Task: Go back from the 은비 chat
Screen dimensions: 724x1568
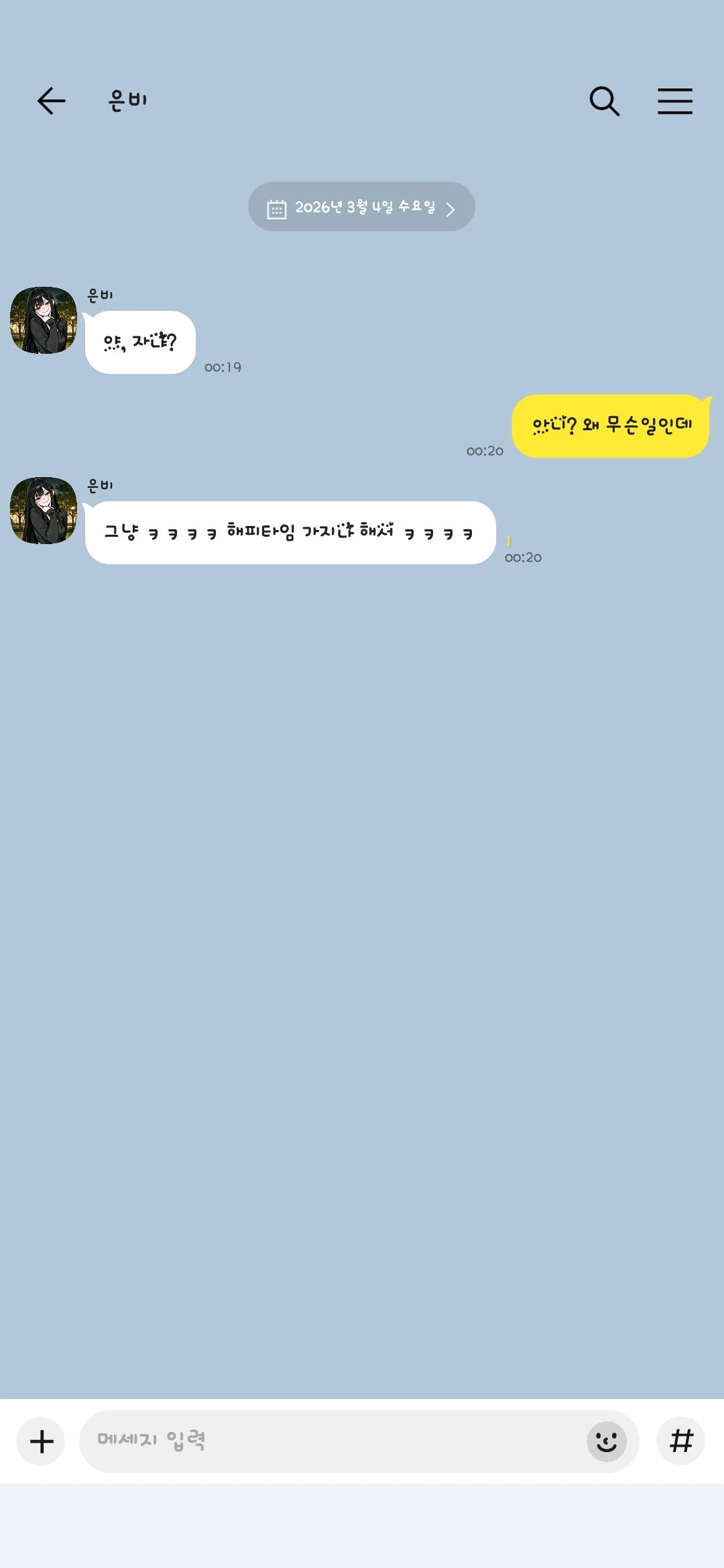Action: [x=51, y=101]
